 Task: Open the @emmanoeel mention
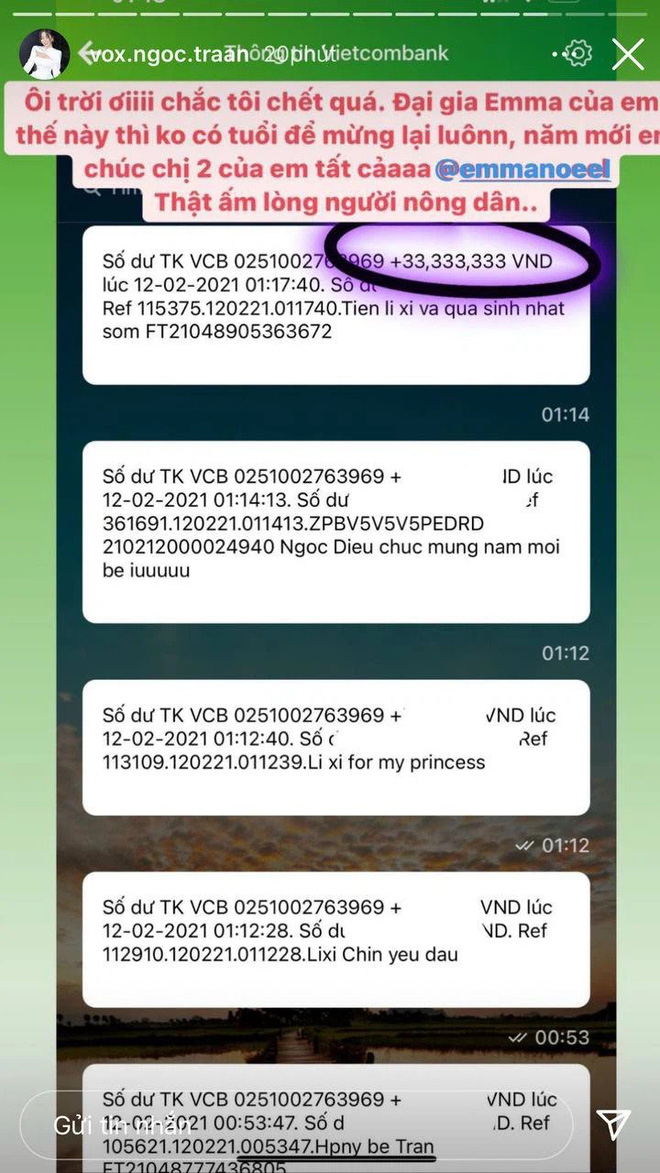[x=523, y=169]
